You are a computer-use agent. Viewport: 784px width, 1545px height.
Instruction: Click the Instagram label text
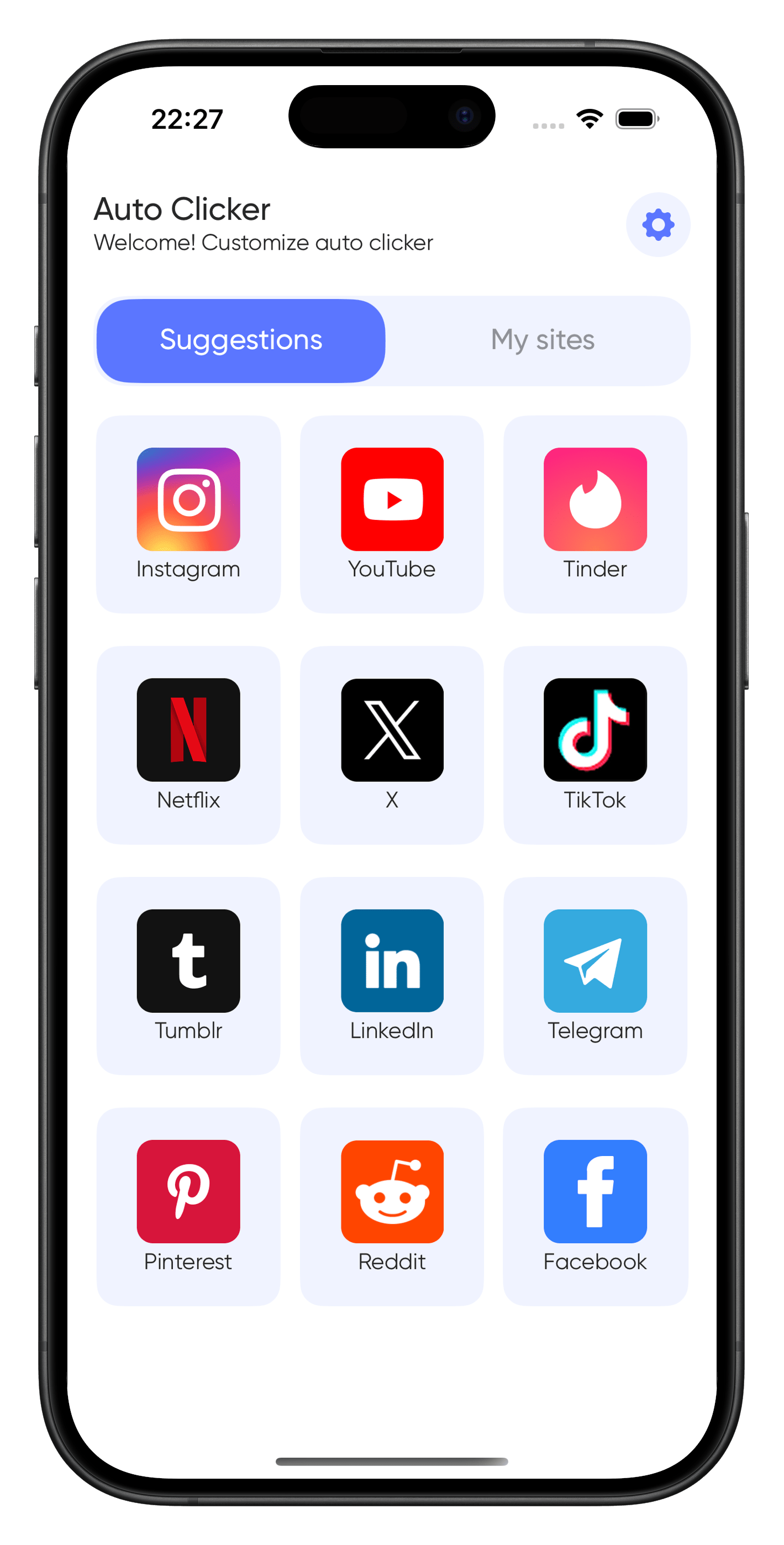[x=188, y=570]
